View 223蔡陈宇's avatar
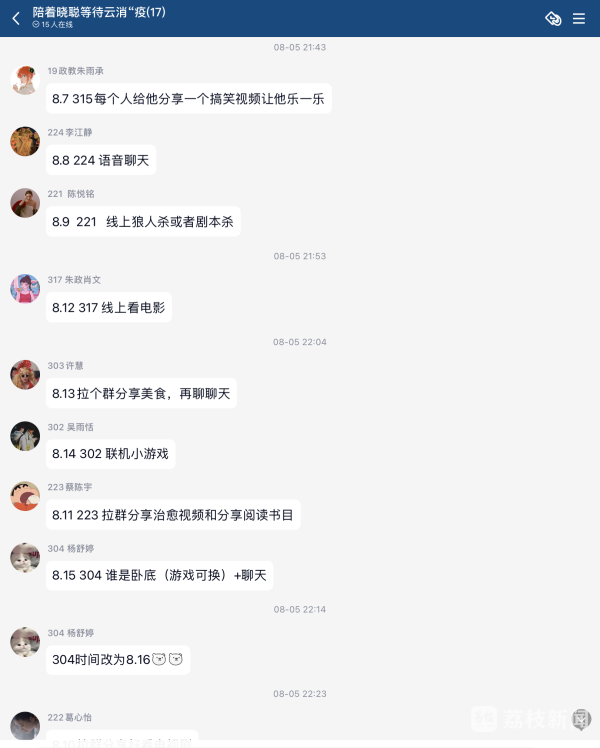 pos(25,496)
